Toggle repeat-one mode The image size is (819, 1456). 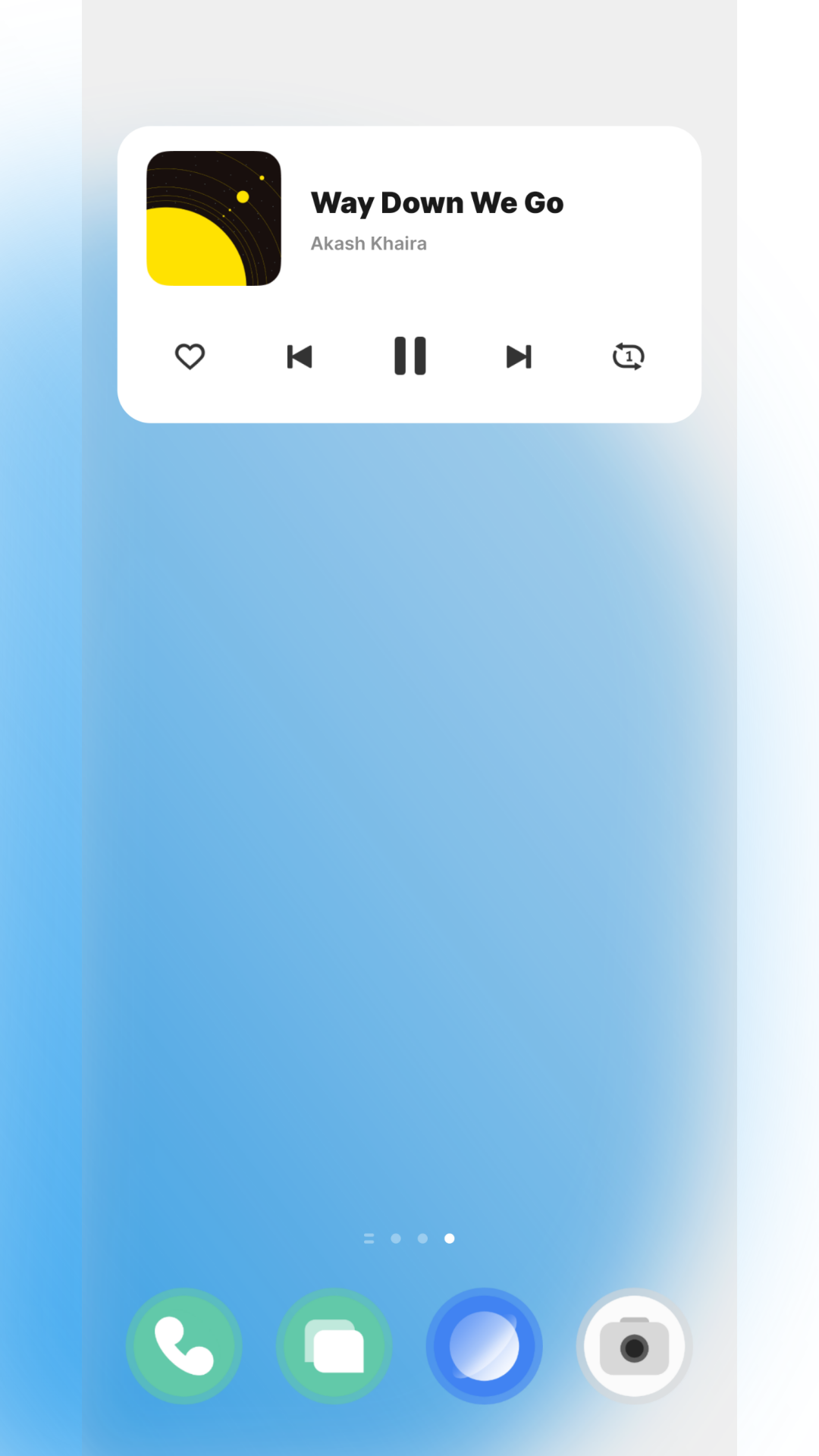click(628, 356)
